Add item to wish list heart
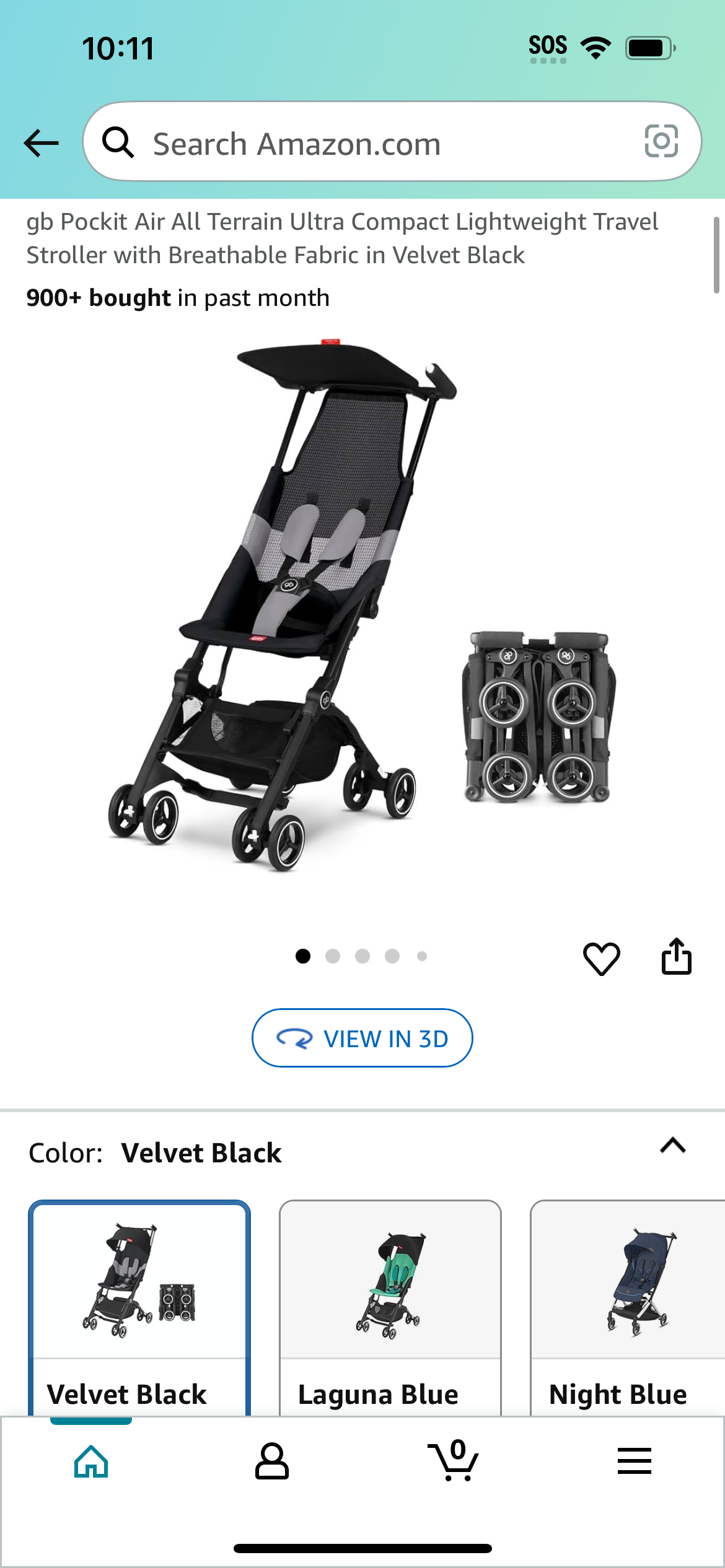The image size is (725, 1568). (601, 958)
